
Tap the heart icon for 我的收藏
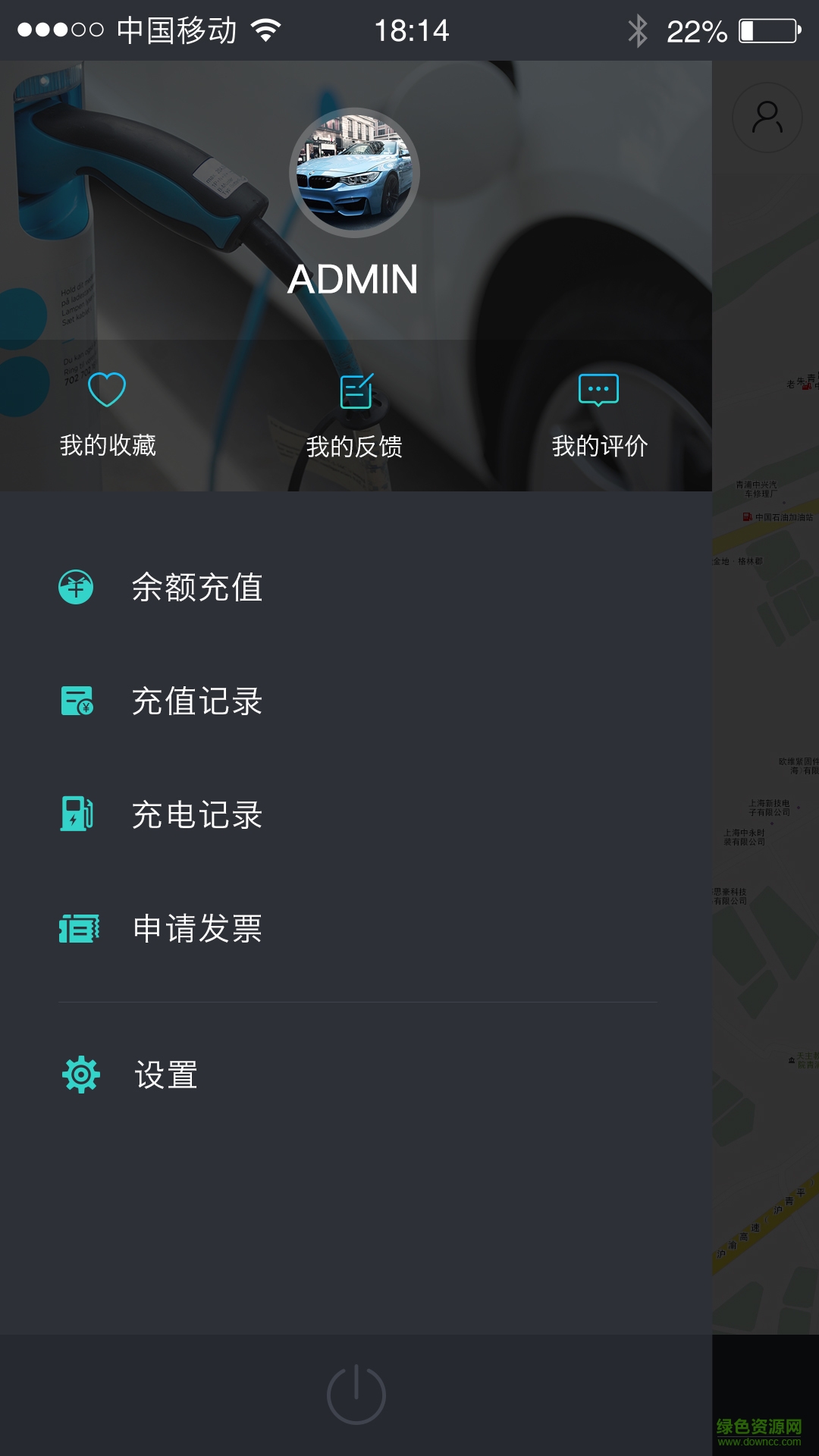(x=107, y=390)
